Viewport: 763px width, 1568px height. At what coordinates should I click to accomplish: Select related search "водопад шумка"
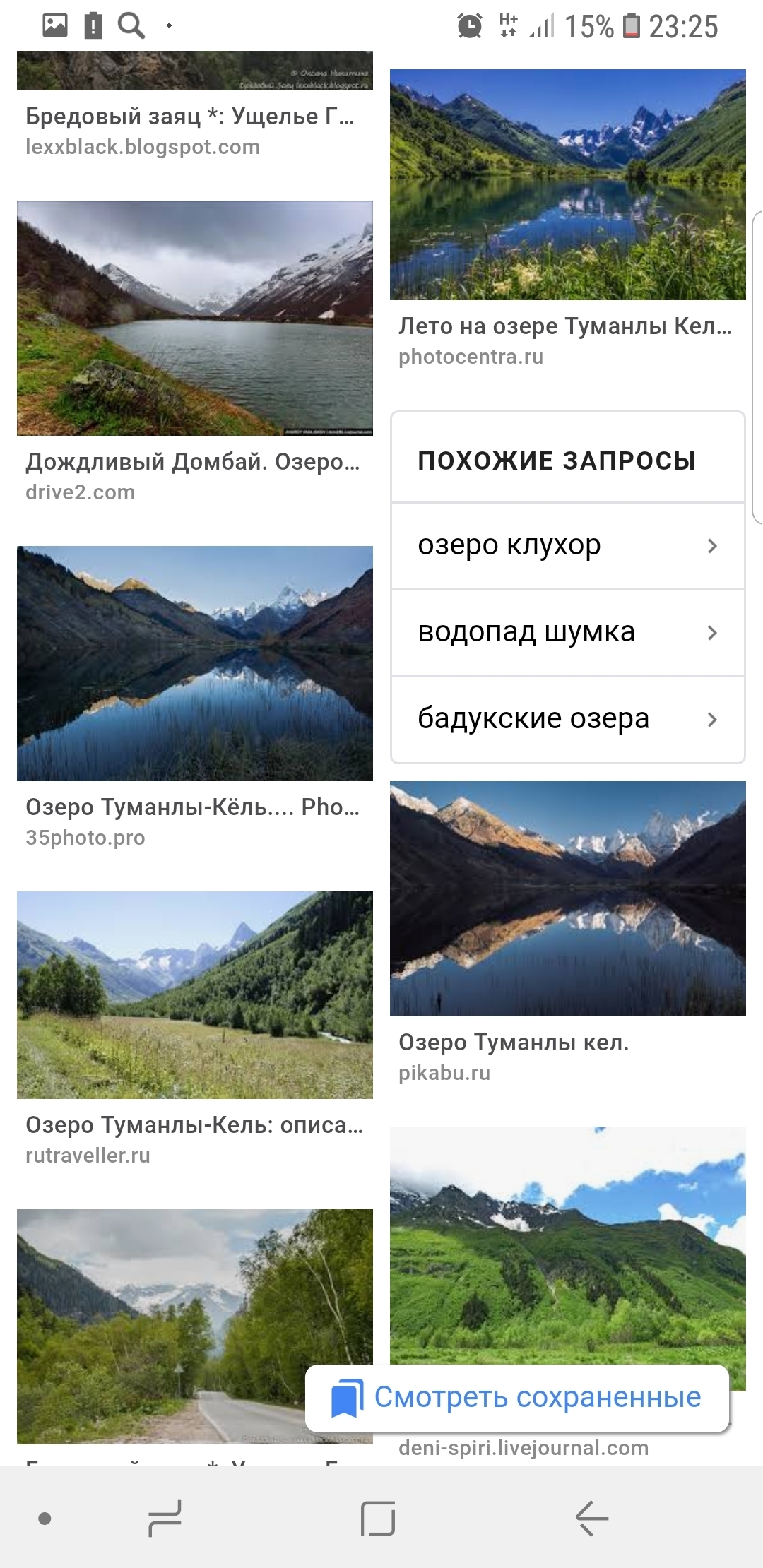(567, 633)
